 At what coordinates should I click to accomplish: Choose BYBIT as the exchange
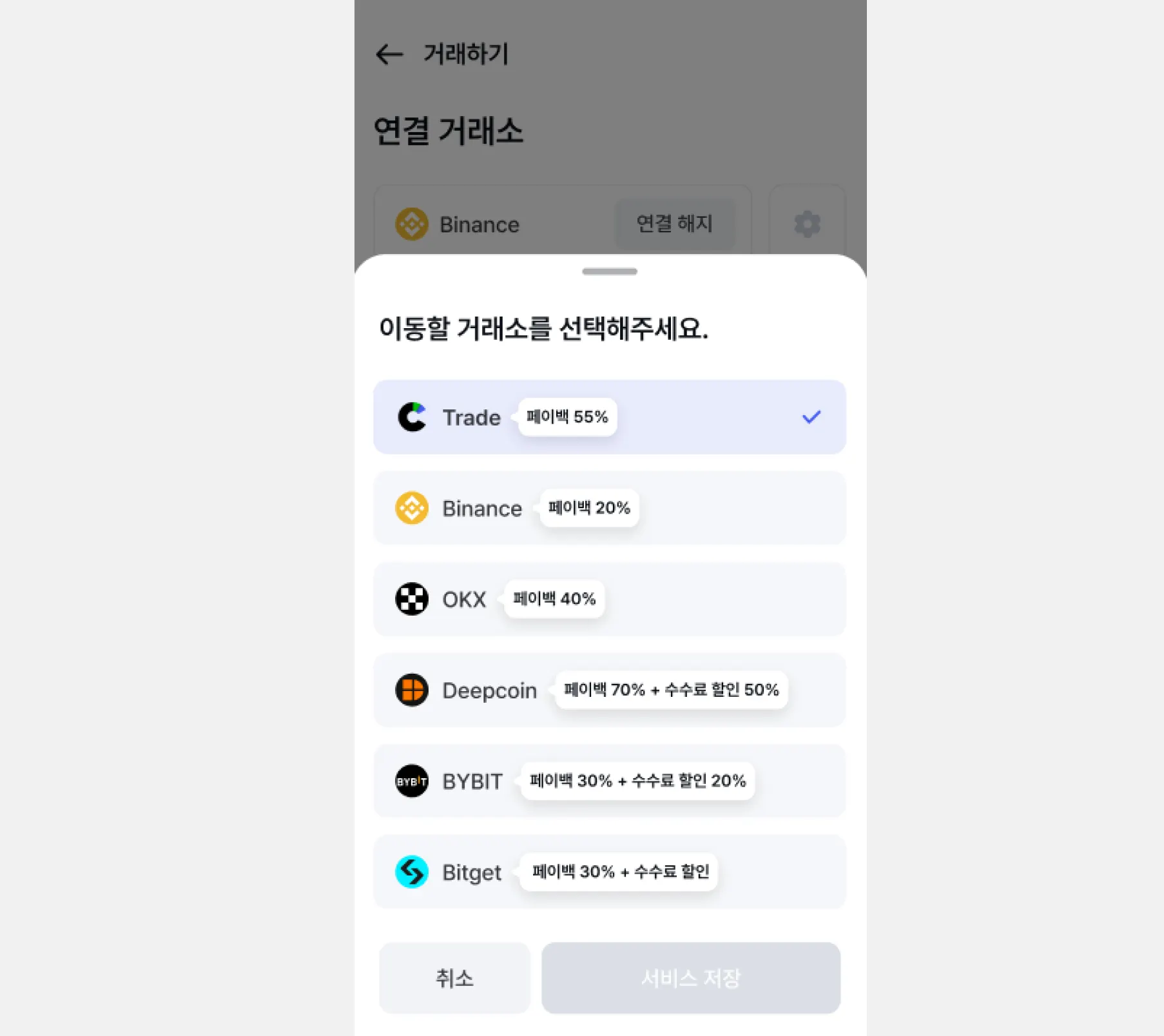pyautogui.click(x=609, y=781)
